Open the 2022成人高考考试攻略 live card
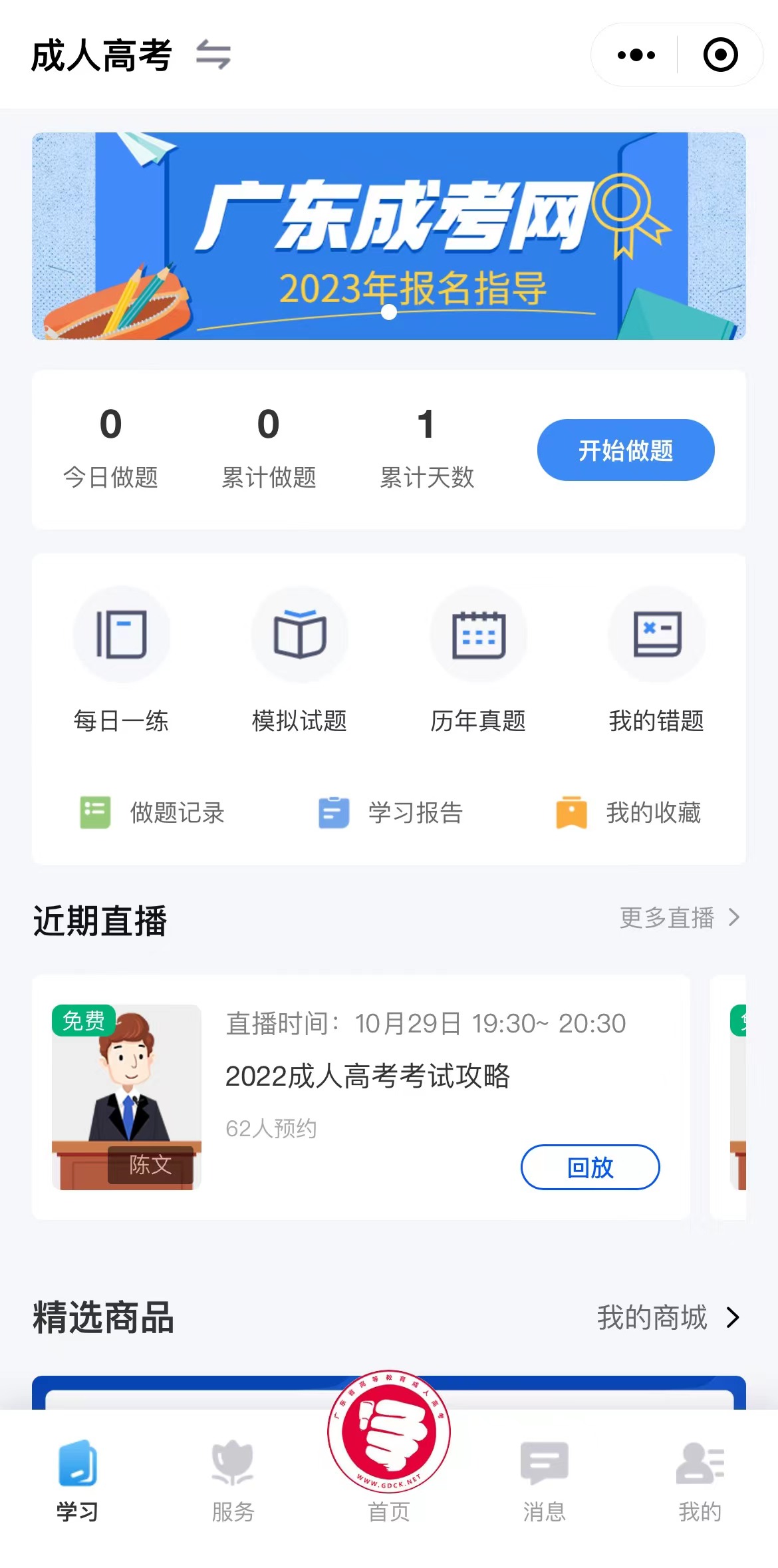 coord(367,1076)
